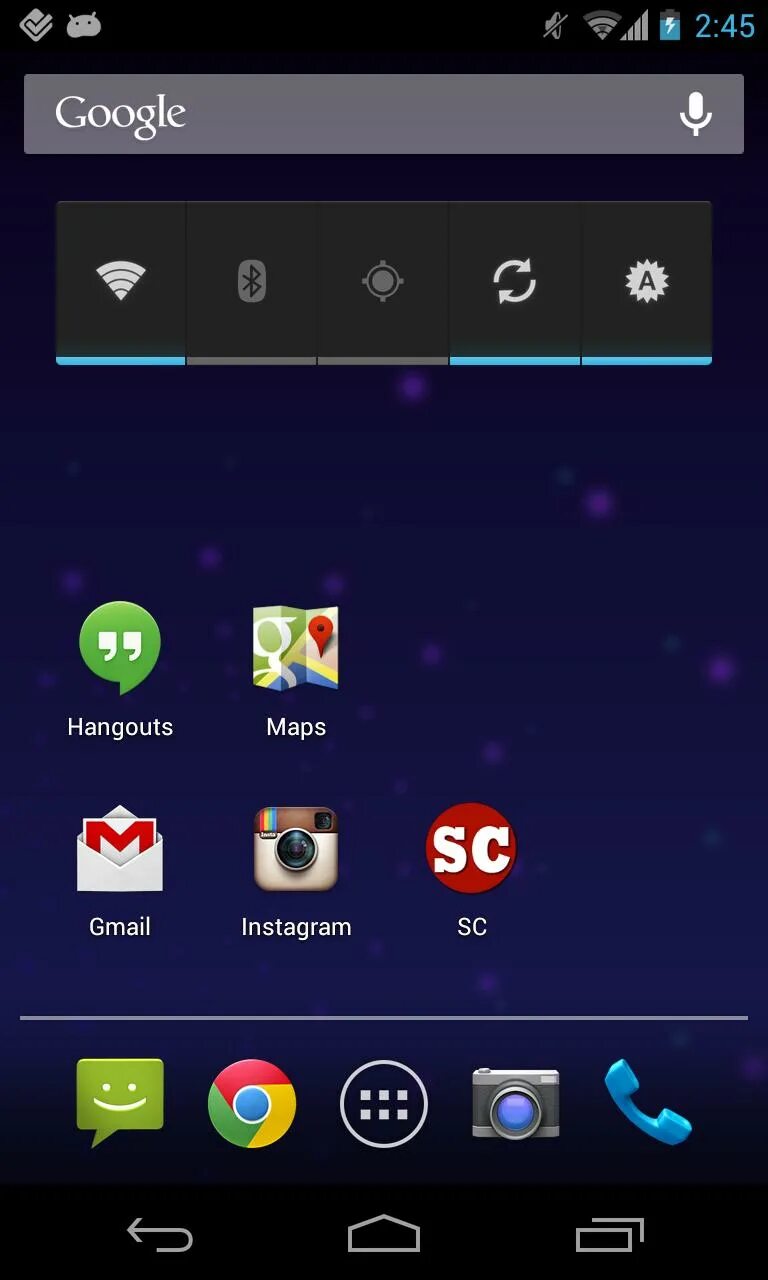
Task: Enable GPS location in the power widget
Action: 382,282
